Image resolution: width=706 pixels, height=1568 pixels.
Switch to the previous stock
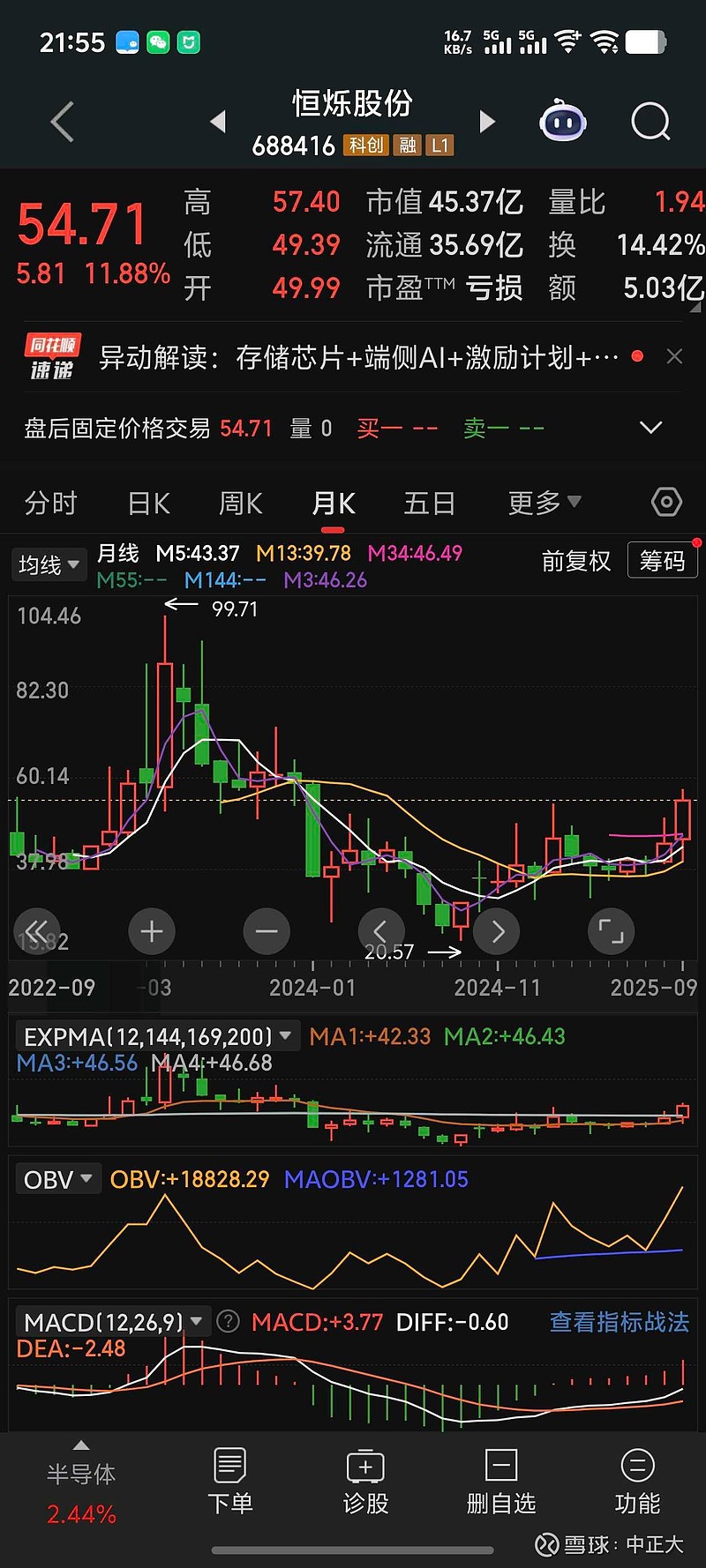[x=218, y=122]
